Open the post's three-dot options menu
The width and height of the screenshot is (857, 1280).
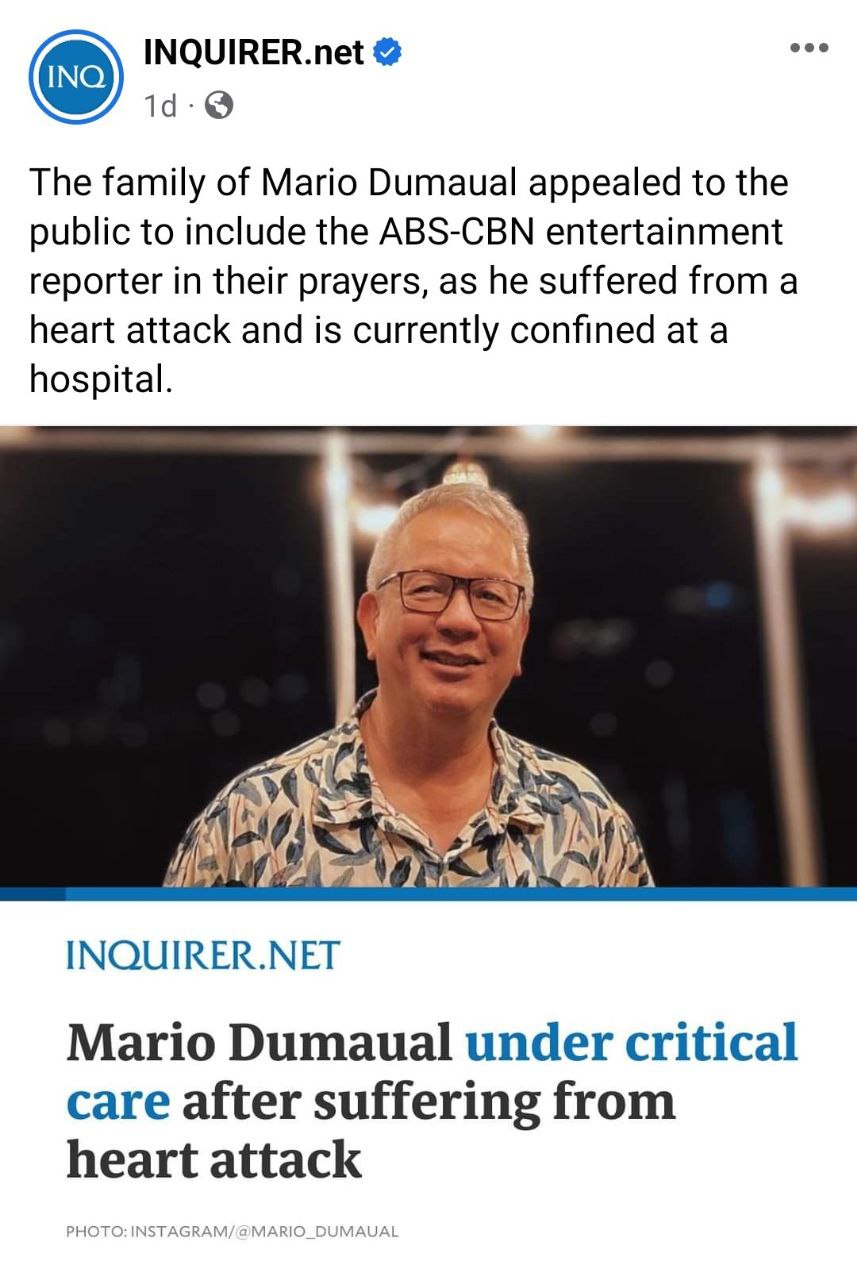[809, 48]
